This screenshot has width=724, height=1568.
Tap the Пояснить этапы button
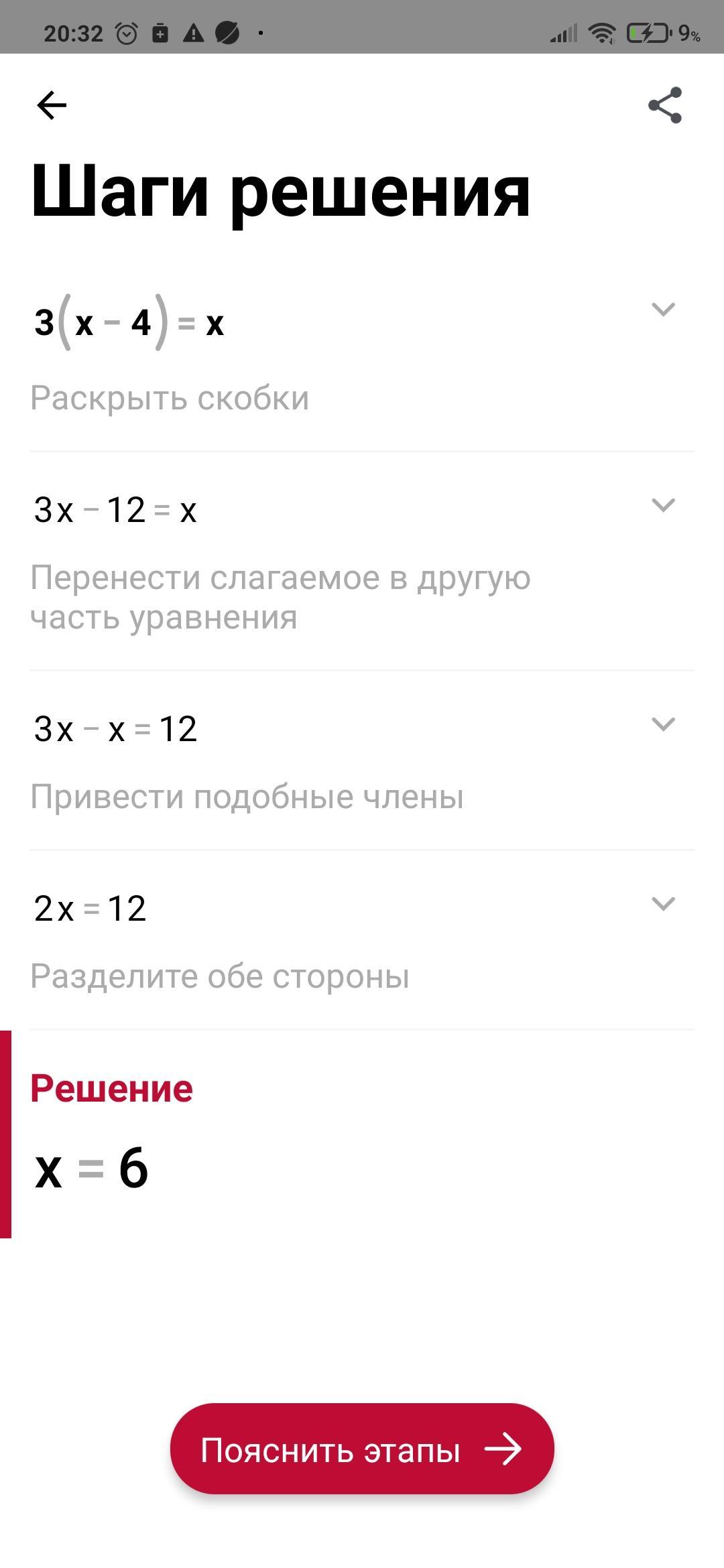pyautogui.click(x=362, y=1449)
